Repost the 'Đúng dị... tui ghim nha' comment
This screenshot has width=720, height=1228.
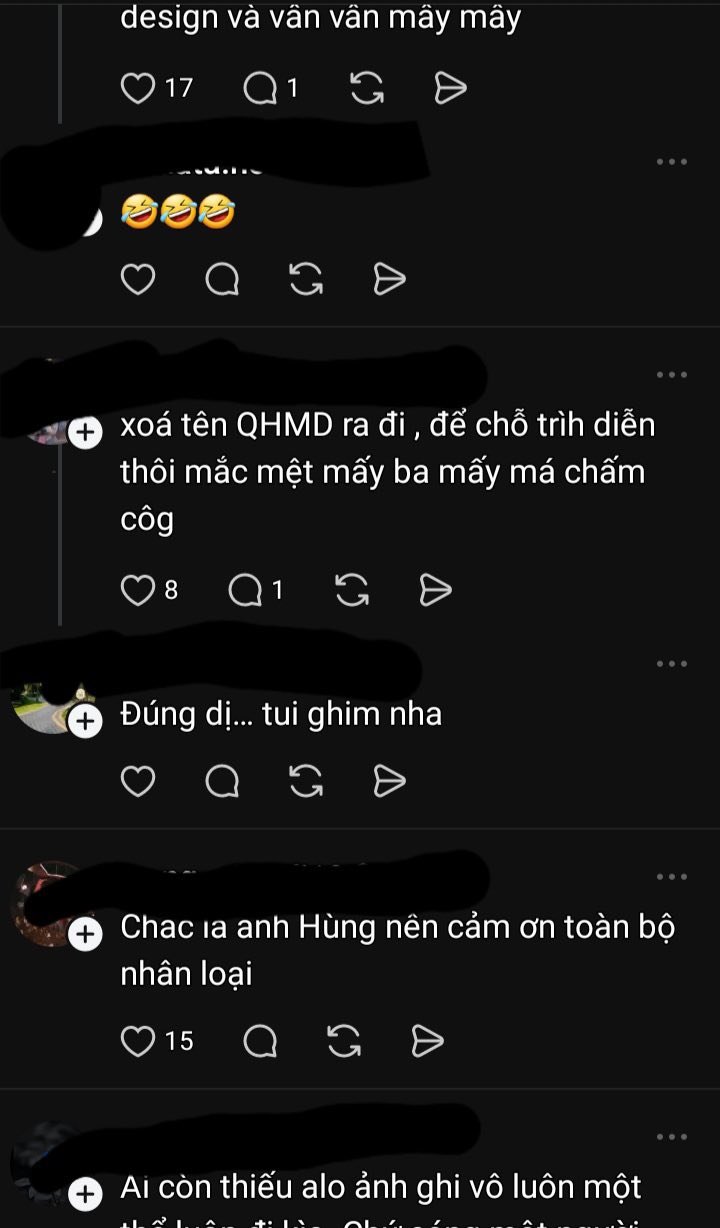(x=306, y=781)
